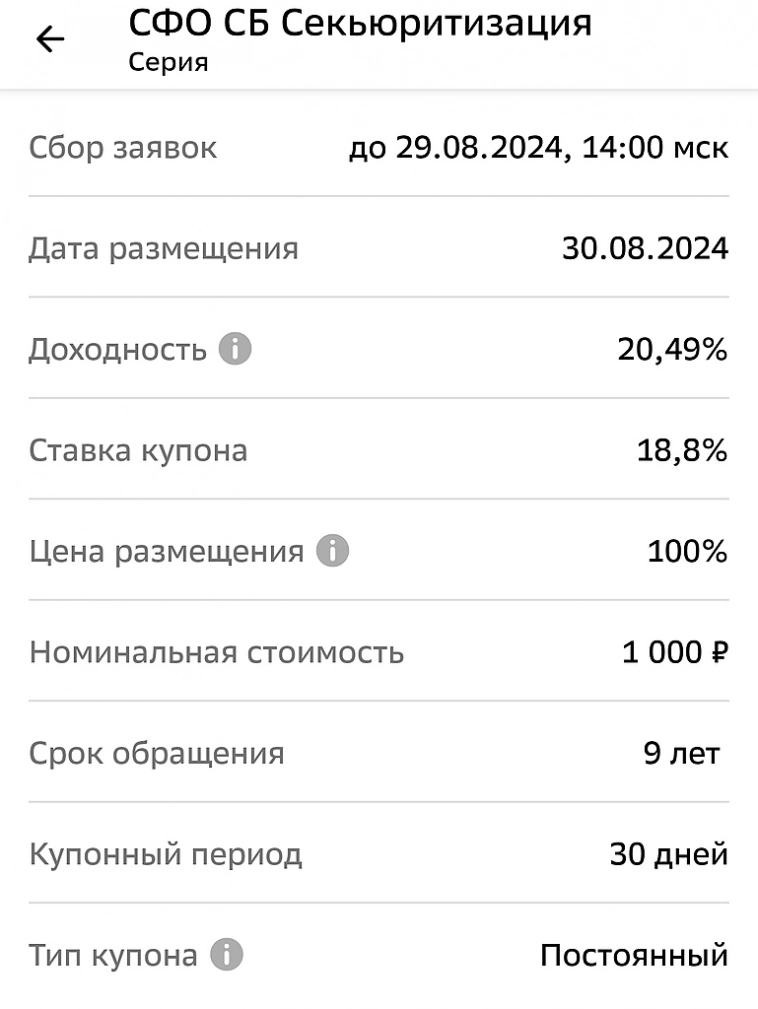Tap the bond title СФО СБ Секьюритизация
This screenshot has width=758, height=1009.
(x=360, y=23)
